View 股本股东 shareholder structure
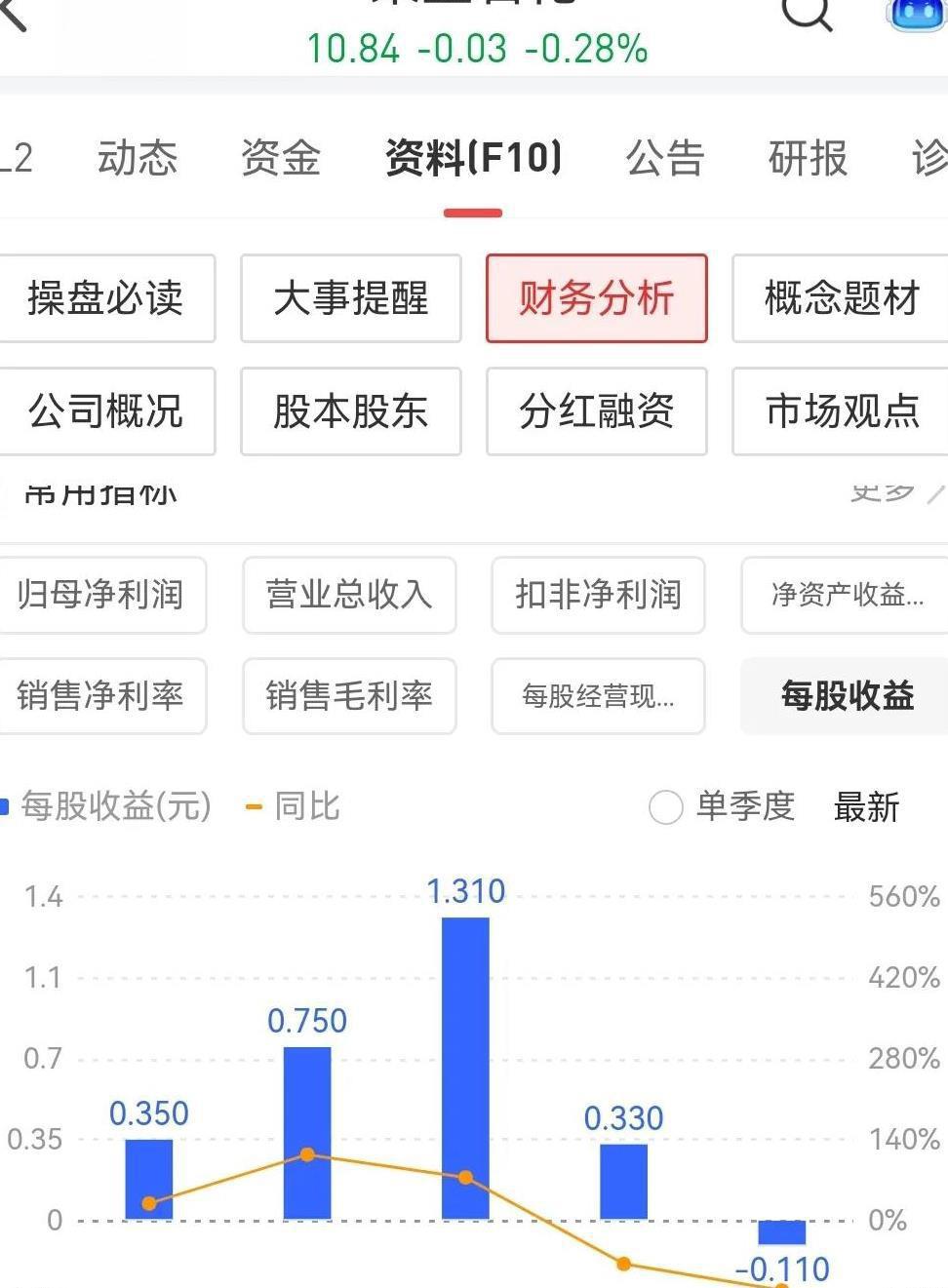The height and width of the screenshot is (1288, 948). [x=350, y=411]
